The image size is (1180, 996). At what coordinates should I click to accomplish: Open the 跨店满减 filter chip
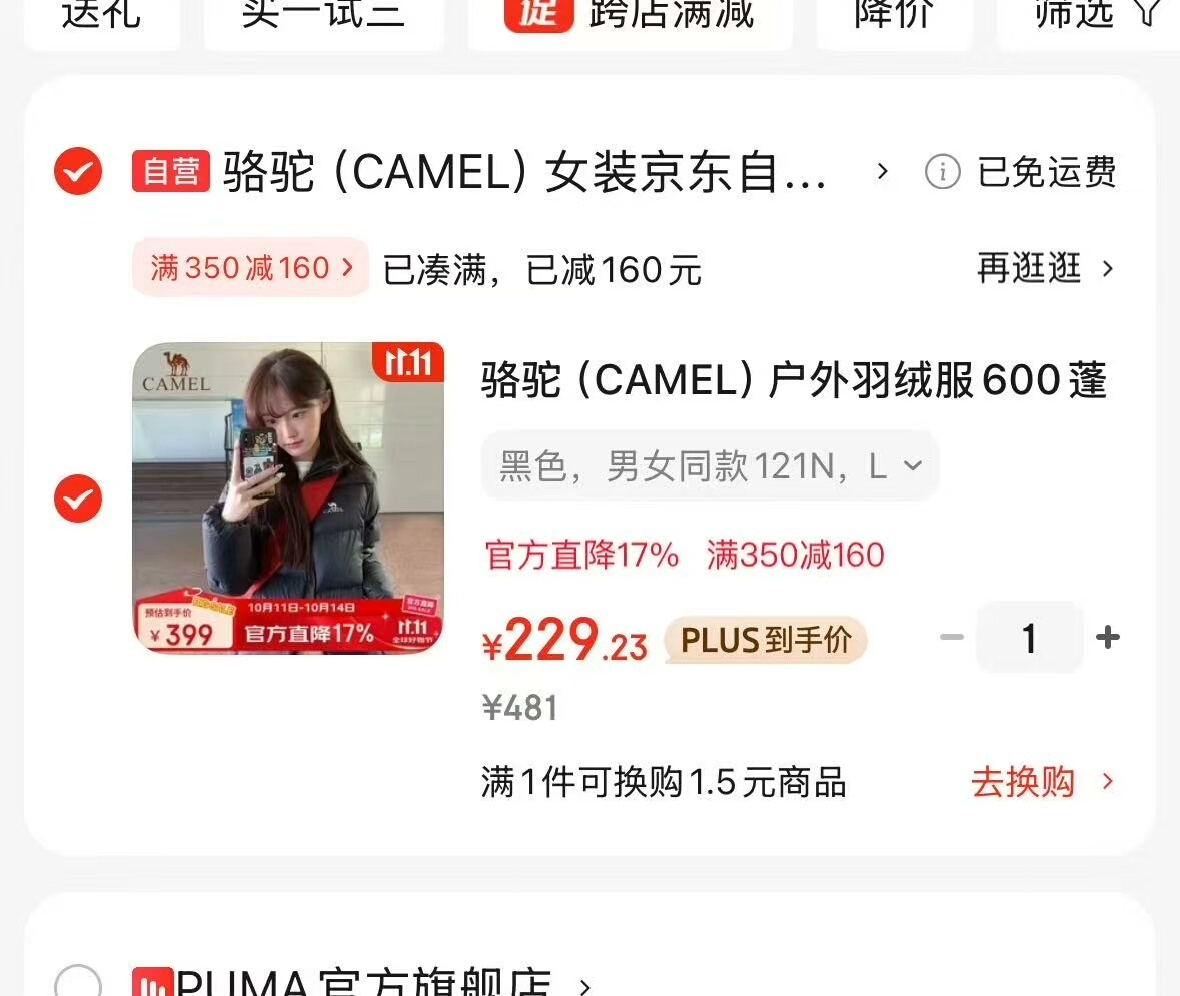pos(630,16)
